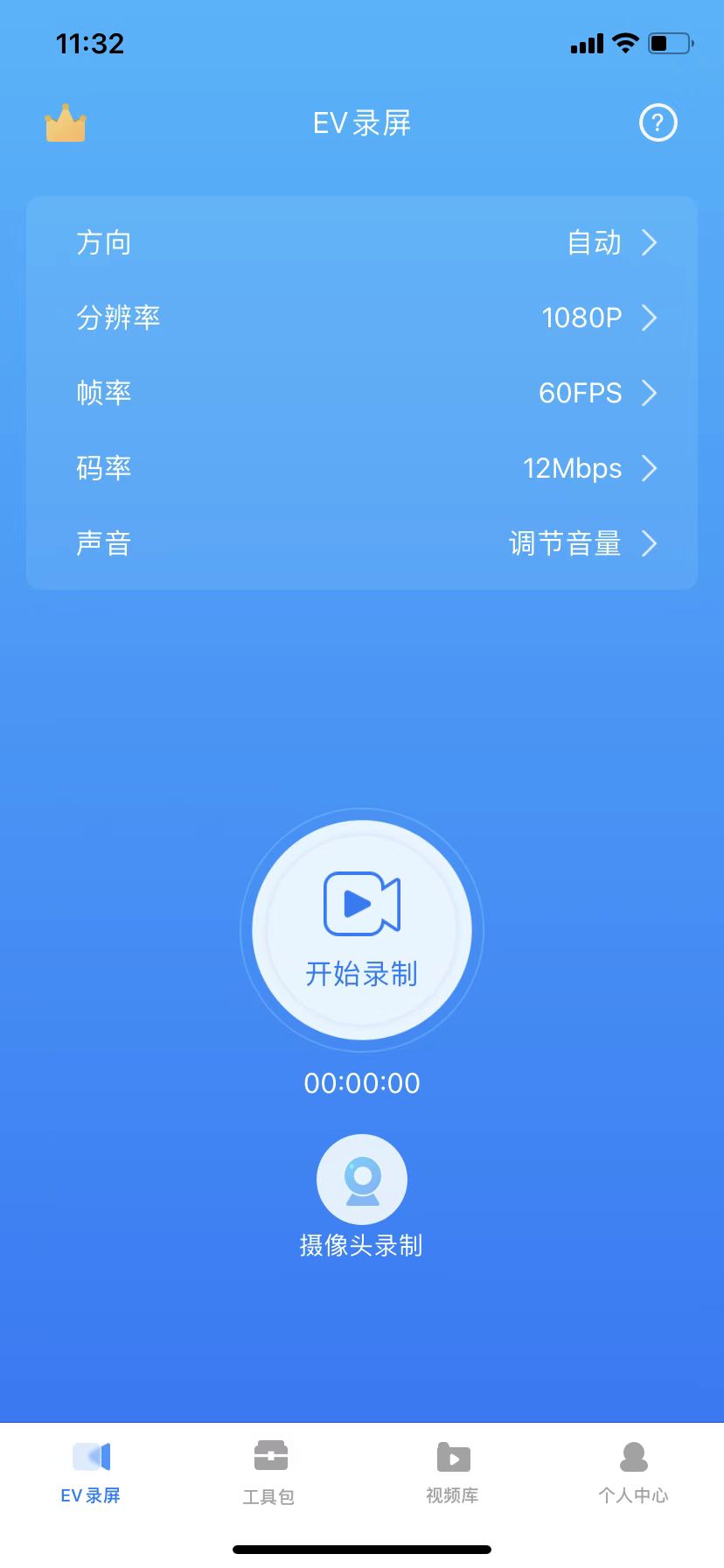
Task: Open the 工具包 toolbox icon
Action: [x=270, y=1455]
